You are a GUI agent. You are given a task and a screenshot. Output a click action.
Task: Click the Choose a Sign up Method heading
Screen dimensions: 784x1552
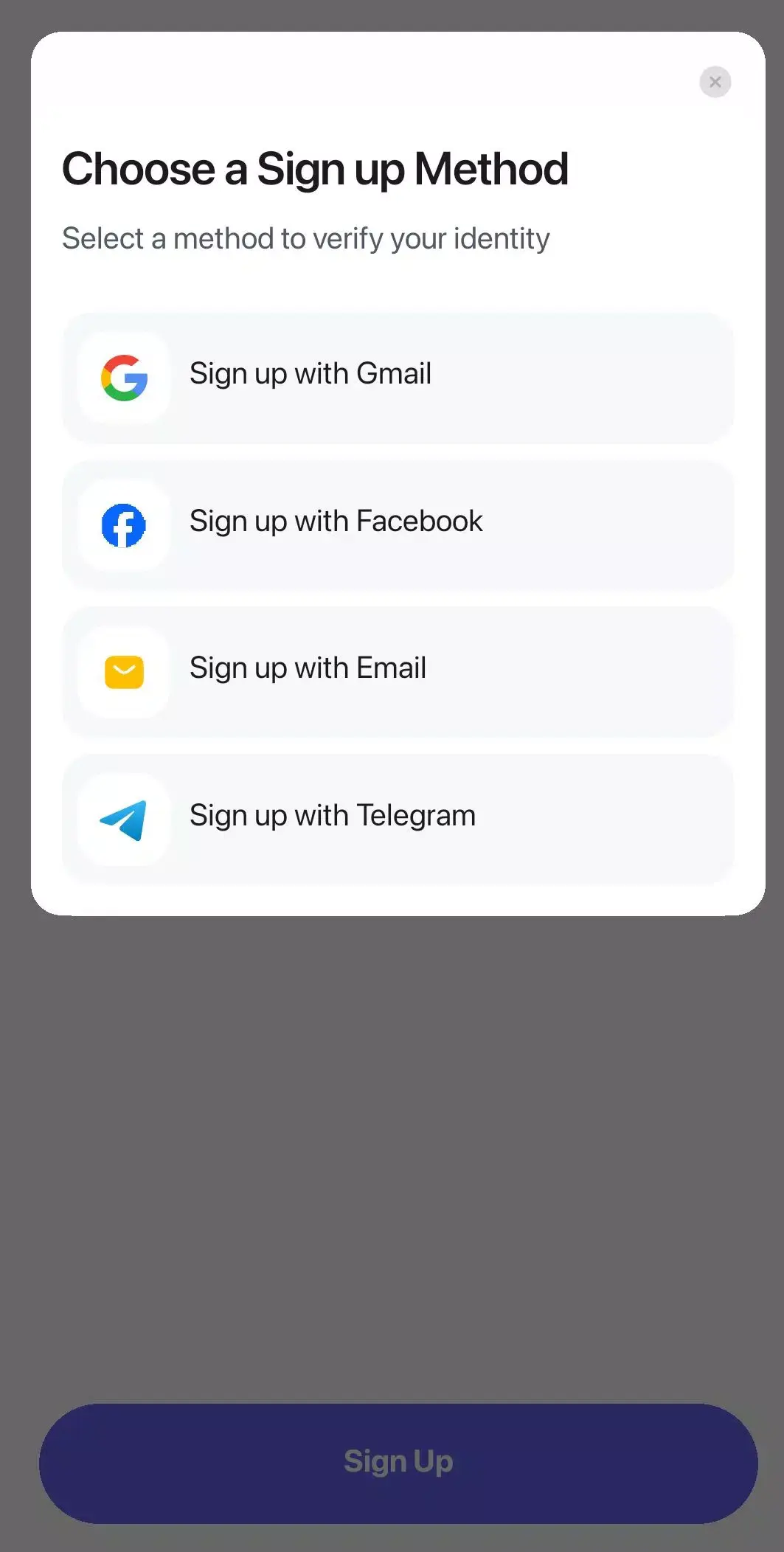(315, 168)
